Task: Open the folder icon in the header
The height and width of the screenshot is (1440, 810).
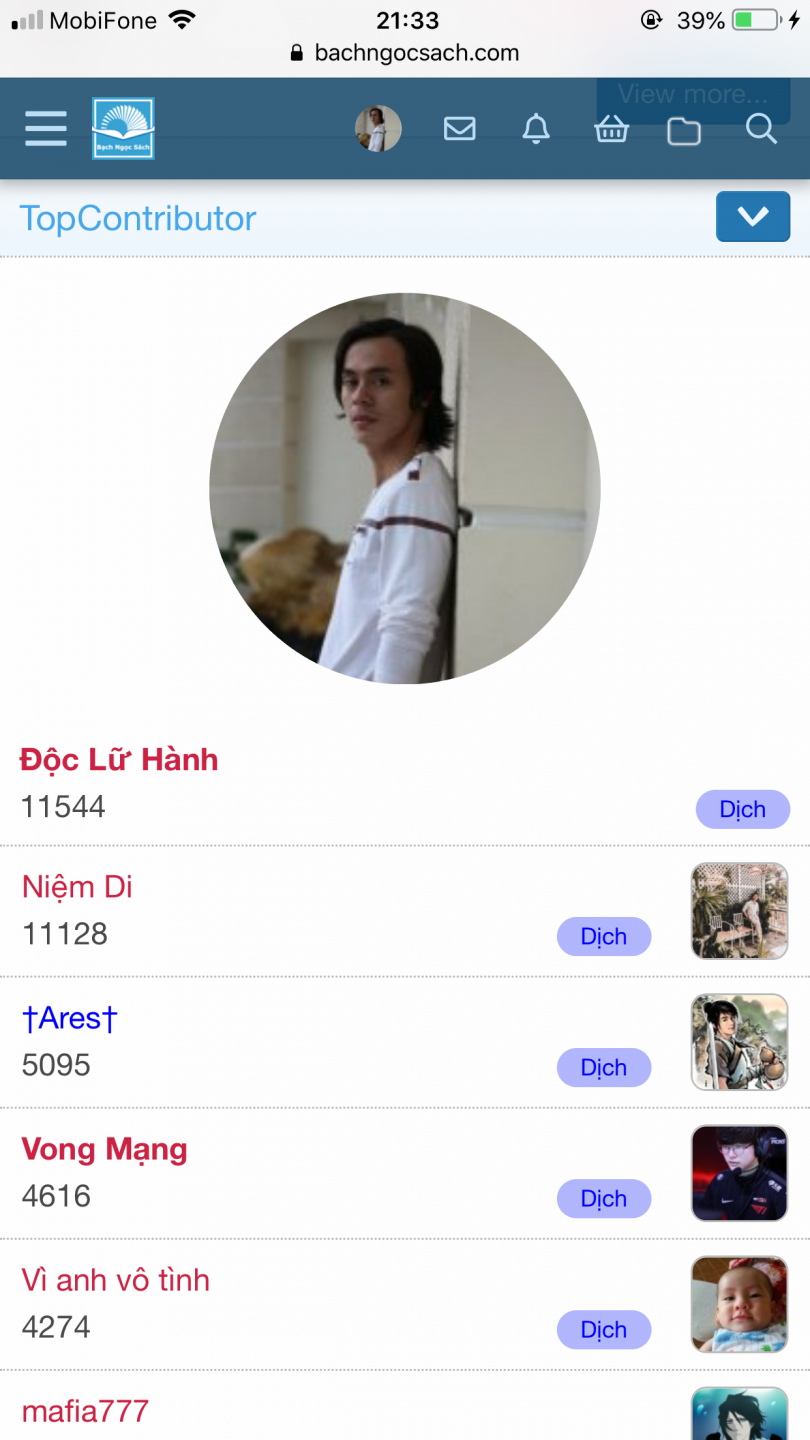Action: 684,131
